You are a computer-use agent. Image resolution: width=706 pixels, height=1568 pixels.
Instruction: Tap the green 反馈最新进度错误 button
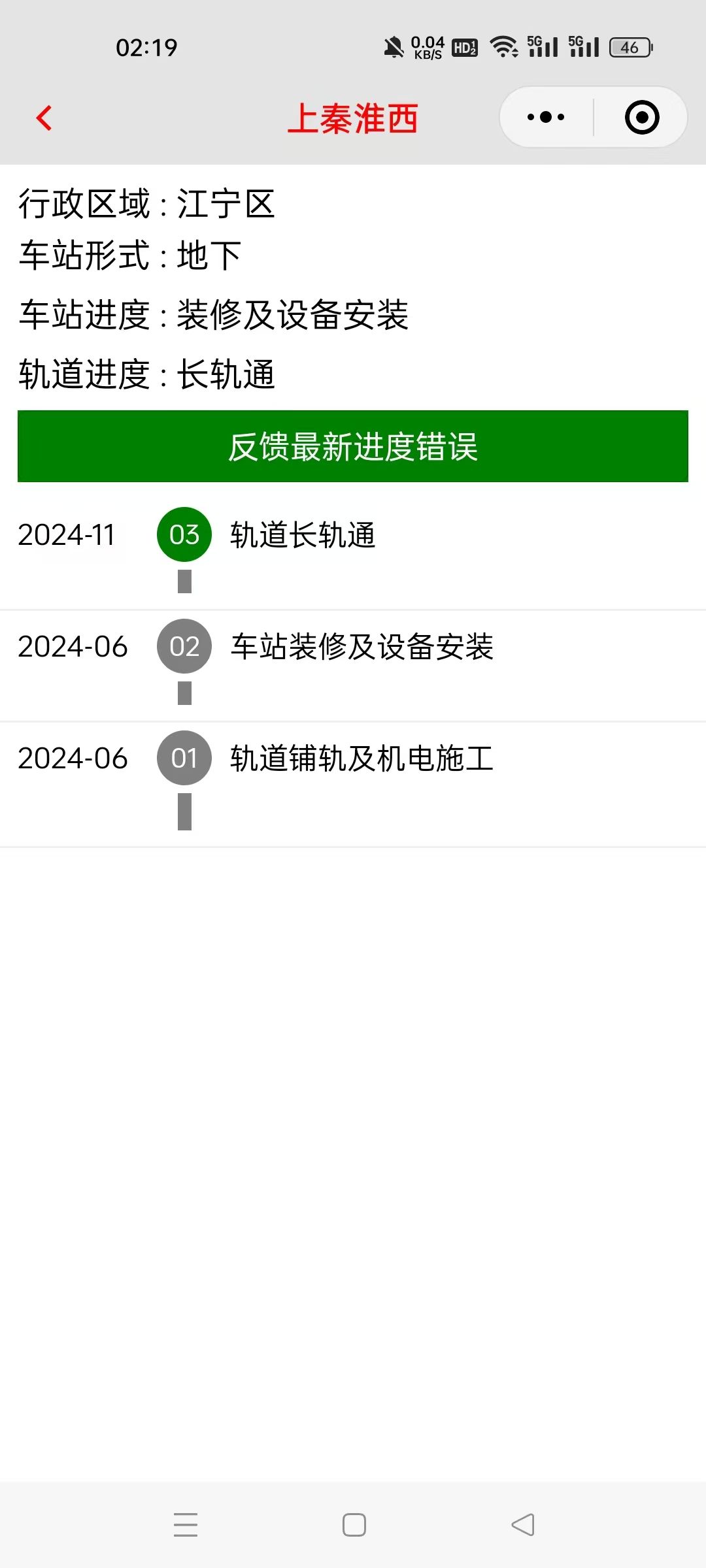point(353,447)
